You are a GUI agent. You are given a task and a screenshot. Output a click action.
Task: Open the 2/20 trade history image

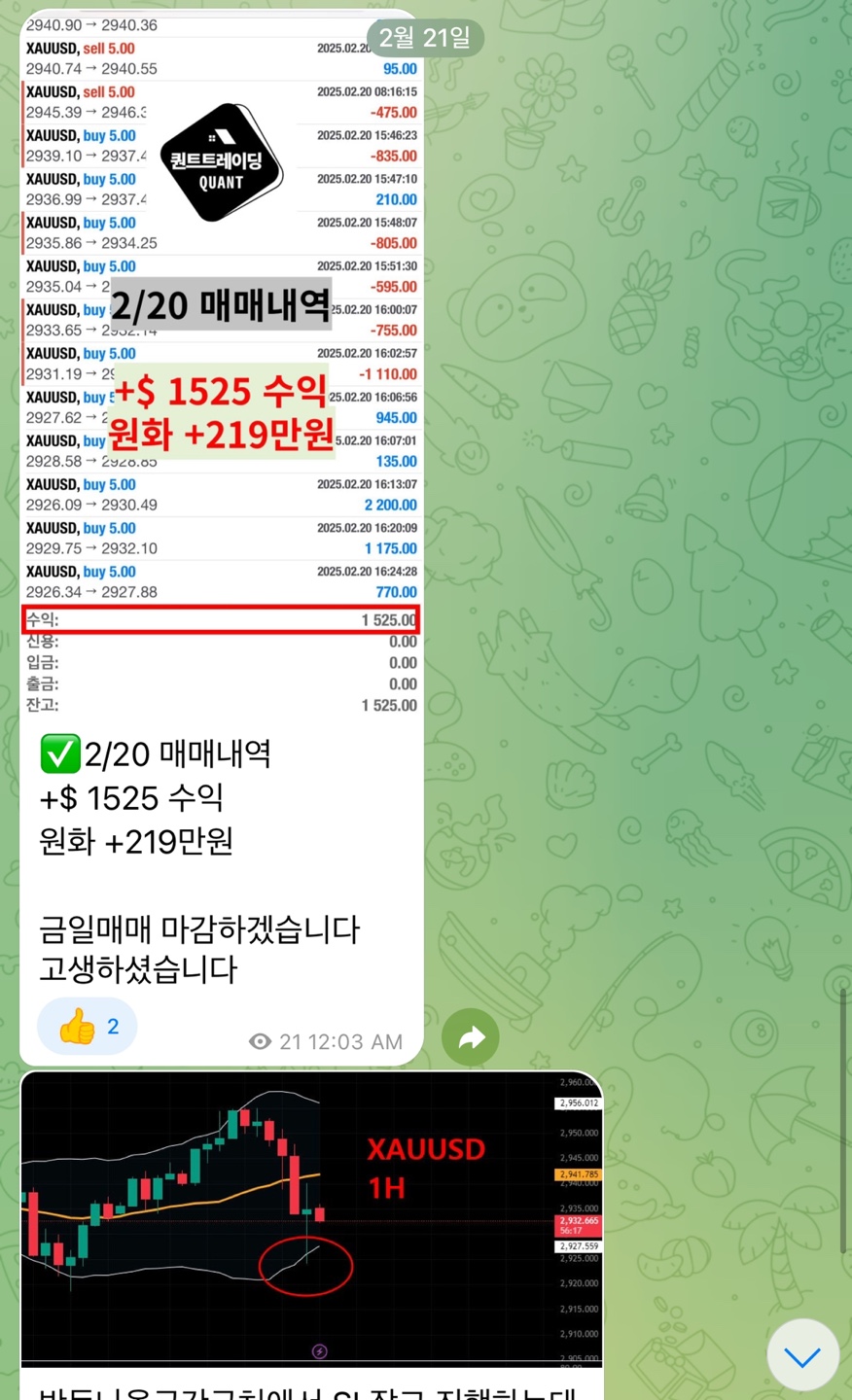[x=222, y=369]
